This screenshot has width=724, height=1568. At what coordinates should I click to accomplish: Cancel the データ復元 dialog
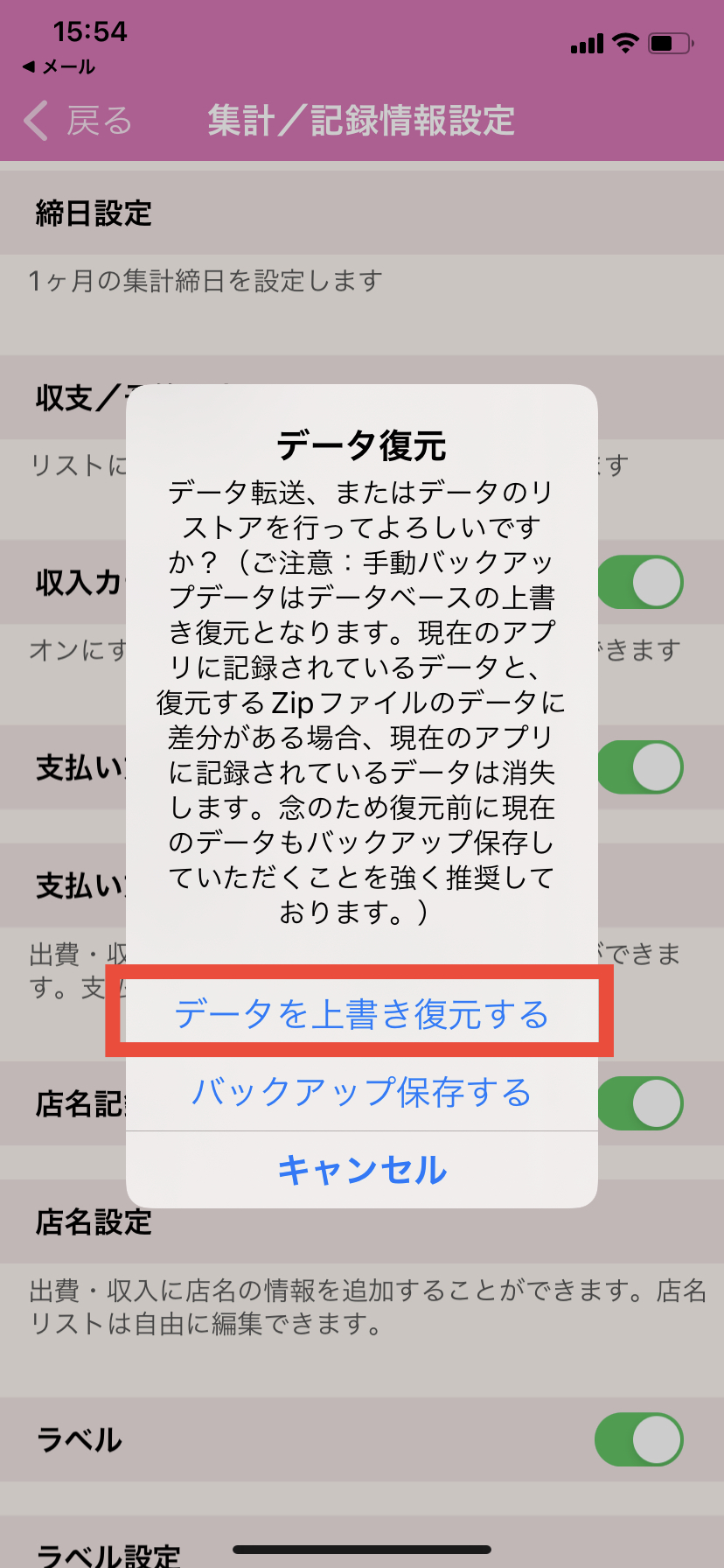click(361, 1170)
